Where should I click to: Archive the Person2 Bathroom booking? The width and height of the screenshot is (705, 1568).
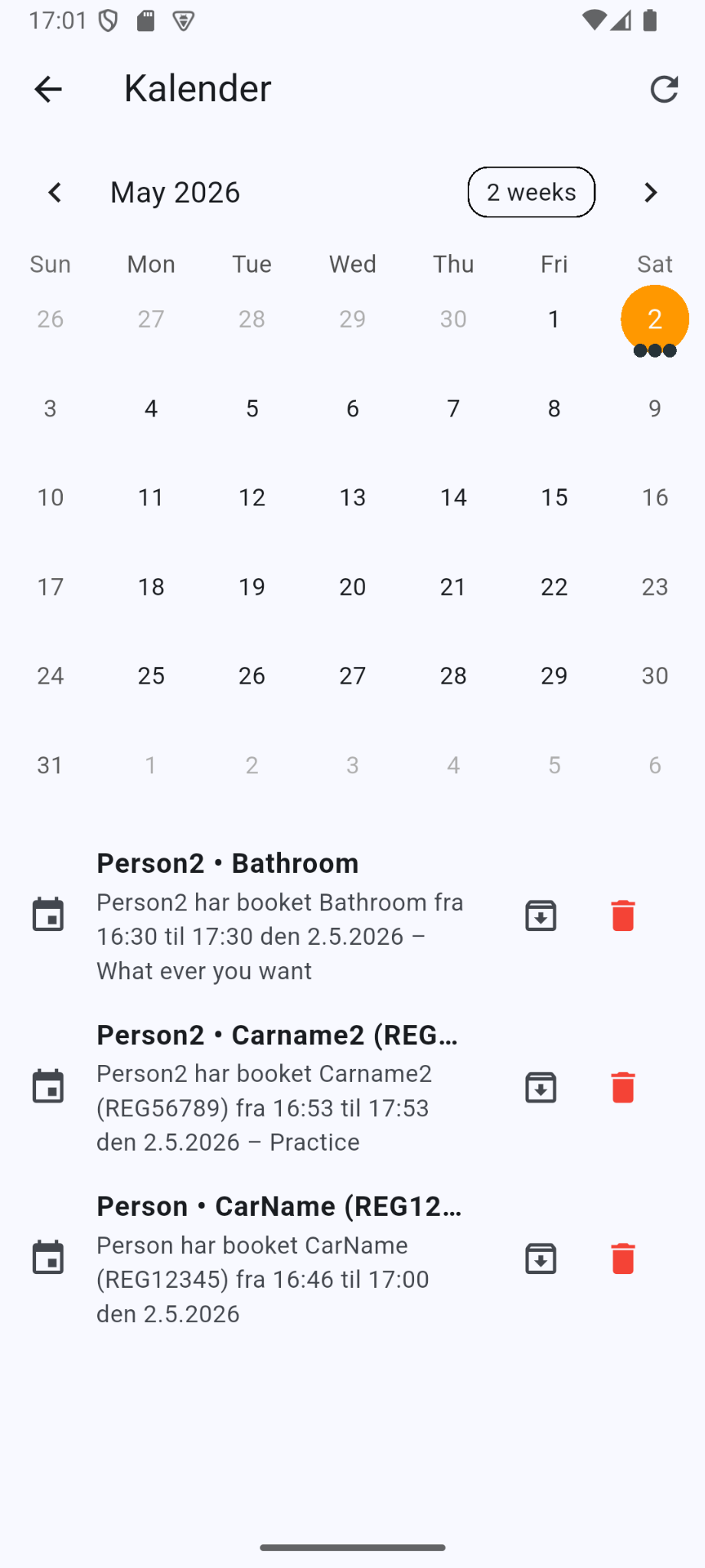click(540, 916)
